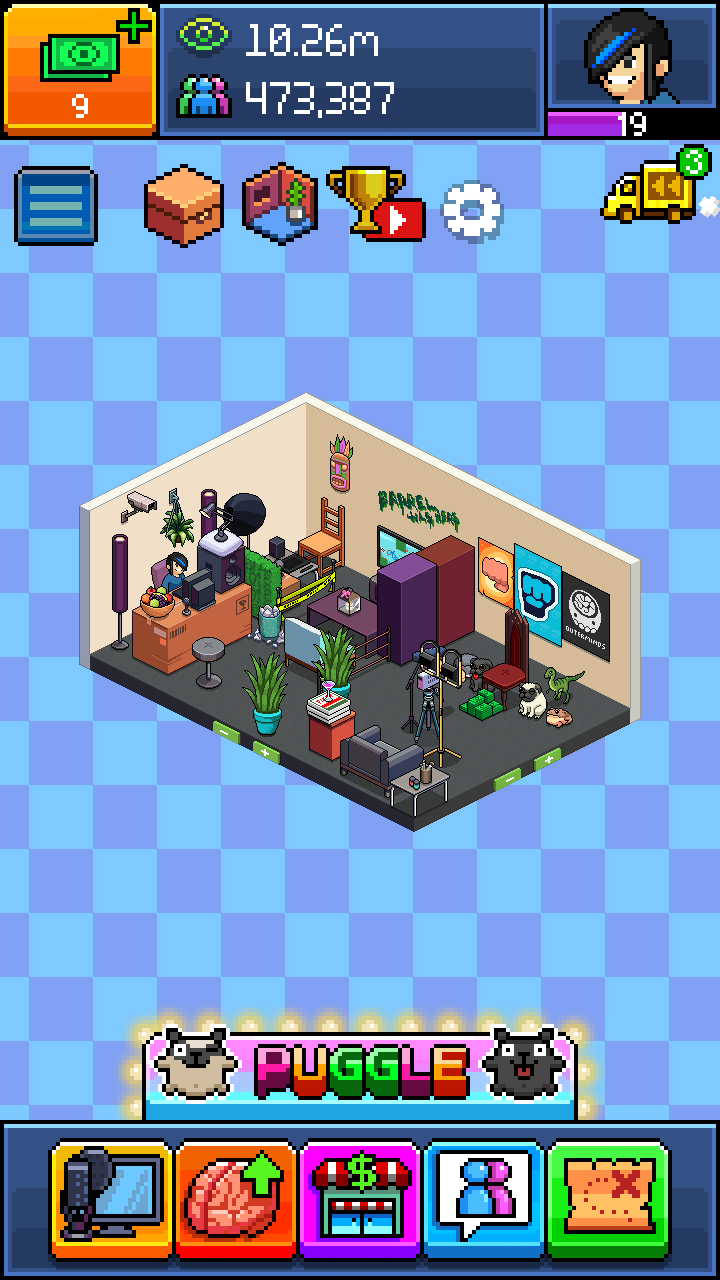
Task: Open the video recording computer tab
Action: (112, 1198)
